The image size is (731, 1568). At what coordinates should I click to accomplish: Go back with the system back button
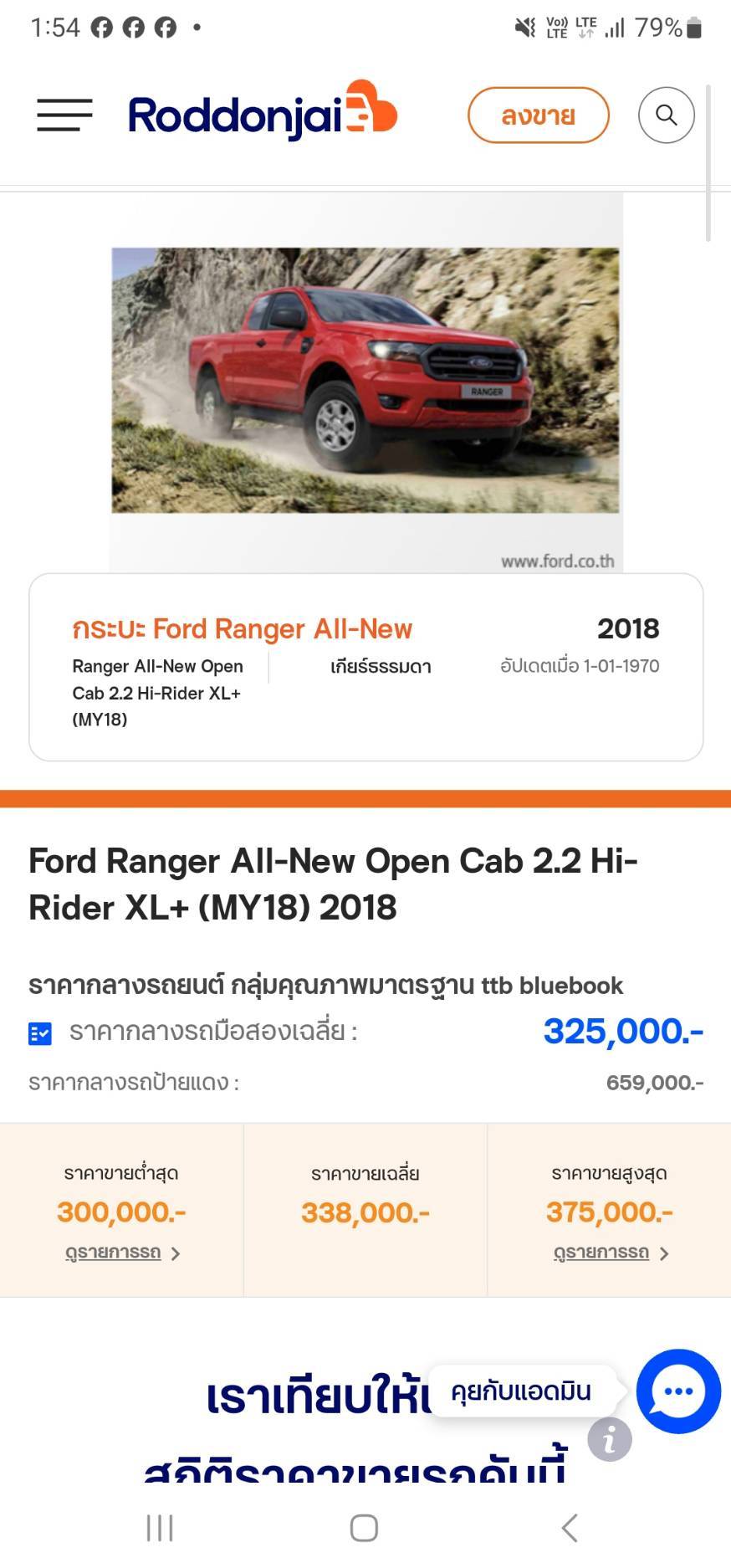(x=570, y=1527)
